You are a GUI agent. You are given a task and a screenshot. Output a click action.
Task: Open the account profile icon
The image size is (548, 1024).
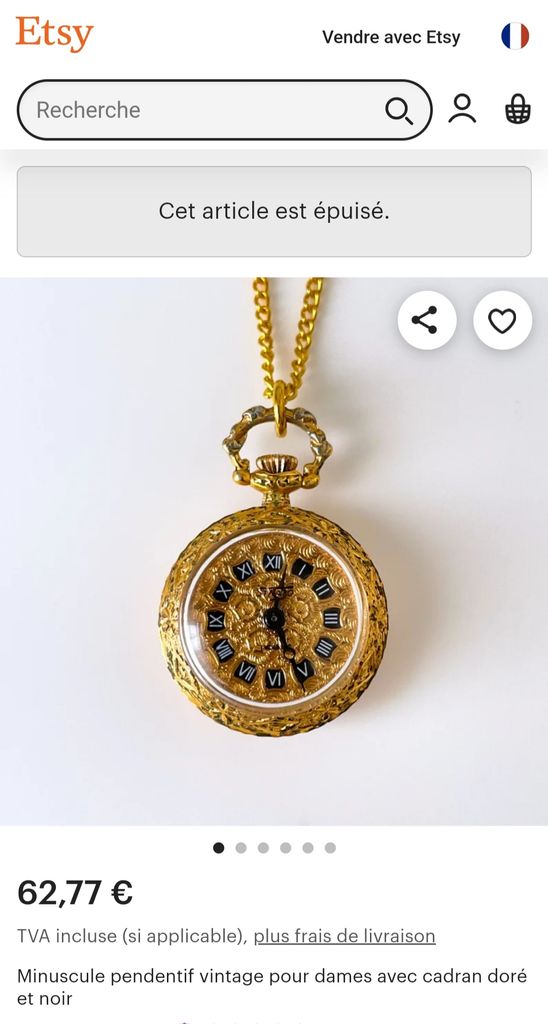click(462, 109)
